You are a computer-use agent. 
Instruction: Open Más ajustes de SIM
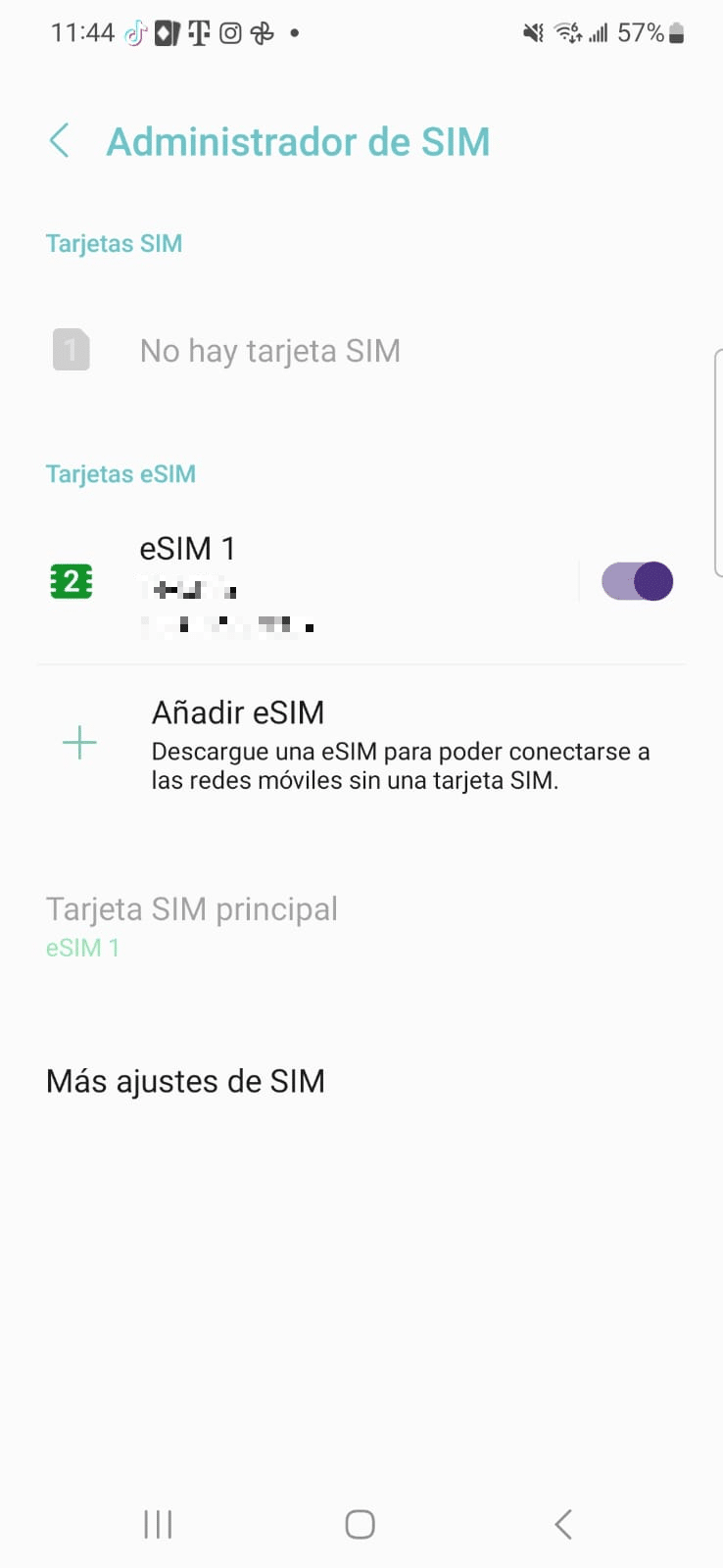(185, 1081)
